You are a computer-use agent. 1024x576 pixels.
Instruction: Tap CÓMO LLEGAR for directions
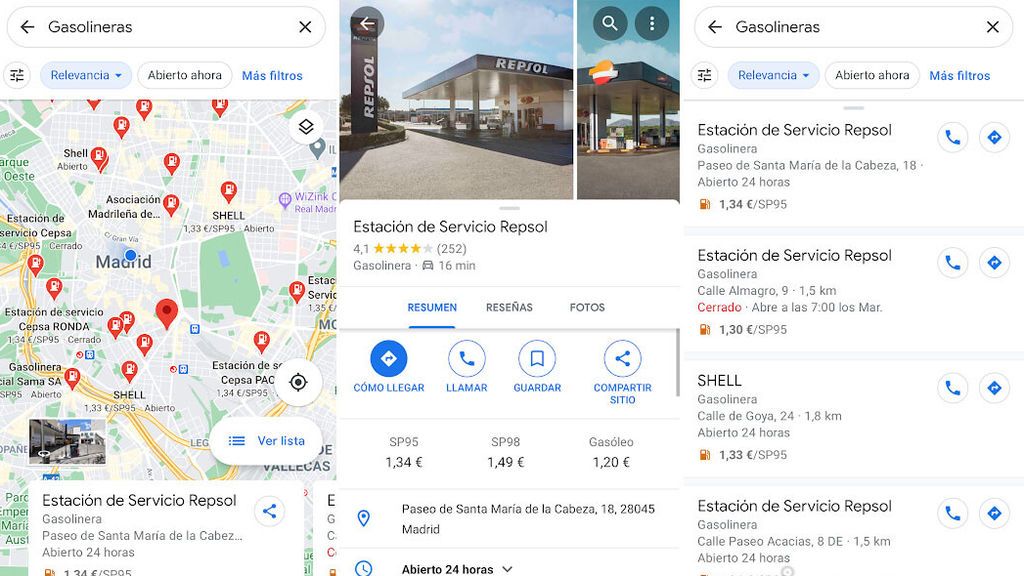(x=389, y=366)
